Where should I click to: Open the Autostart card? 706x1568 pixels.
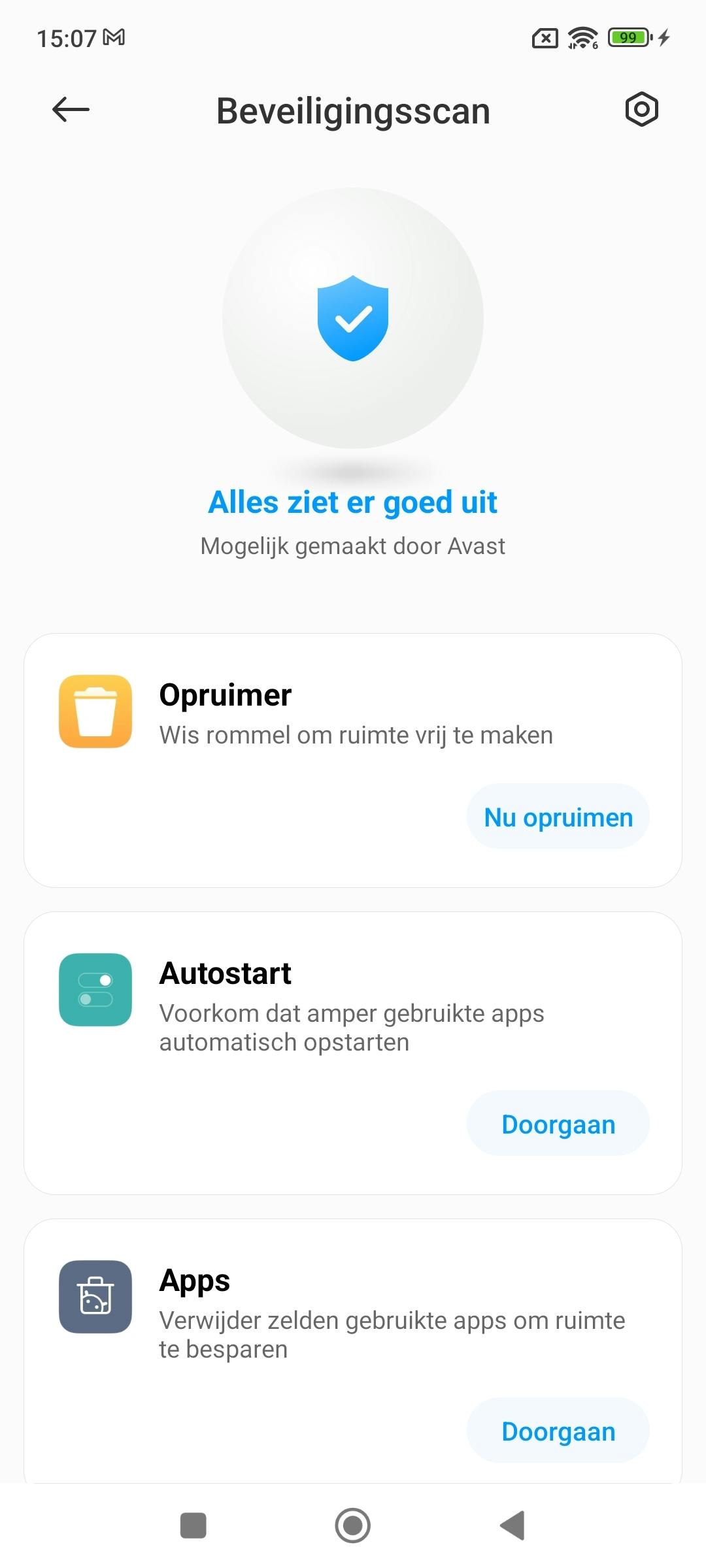[x=353, y=1006]
